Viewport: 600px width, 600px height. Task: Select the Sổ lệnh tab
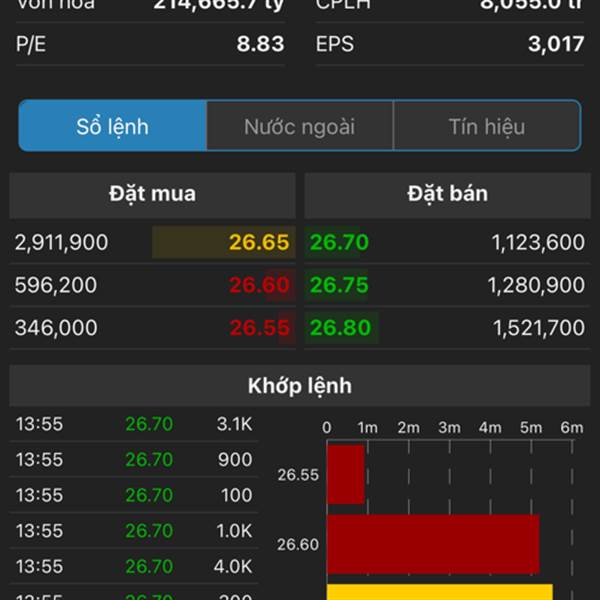113,127
